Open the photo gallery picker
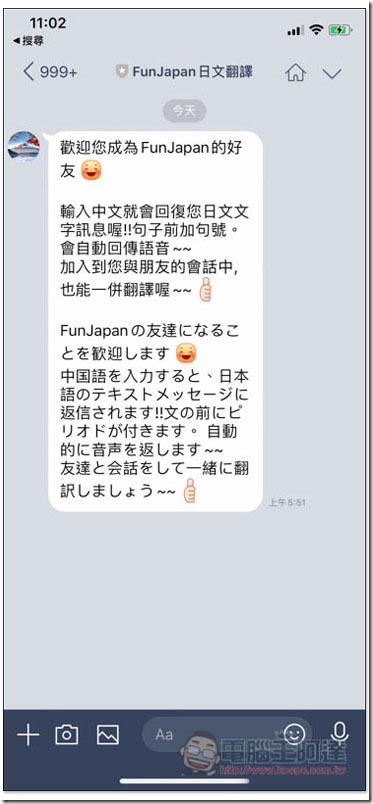Image resolution: width=373 pixels, height=804 pixels. pos(108,736)
